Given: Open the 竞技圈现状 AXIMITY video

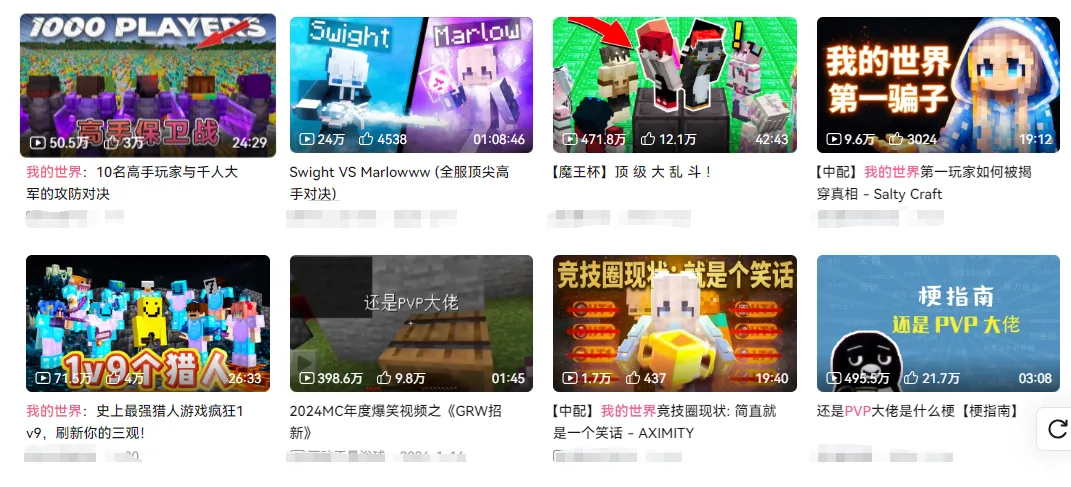Looking at the screenshot, I should 675,322.
